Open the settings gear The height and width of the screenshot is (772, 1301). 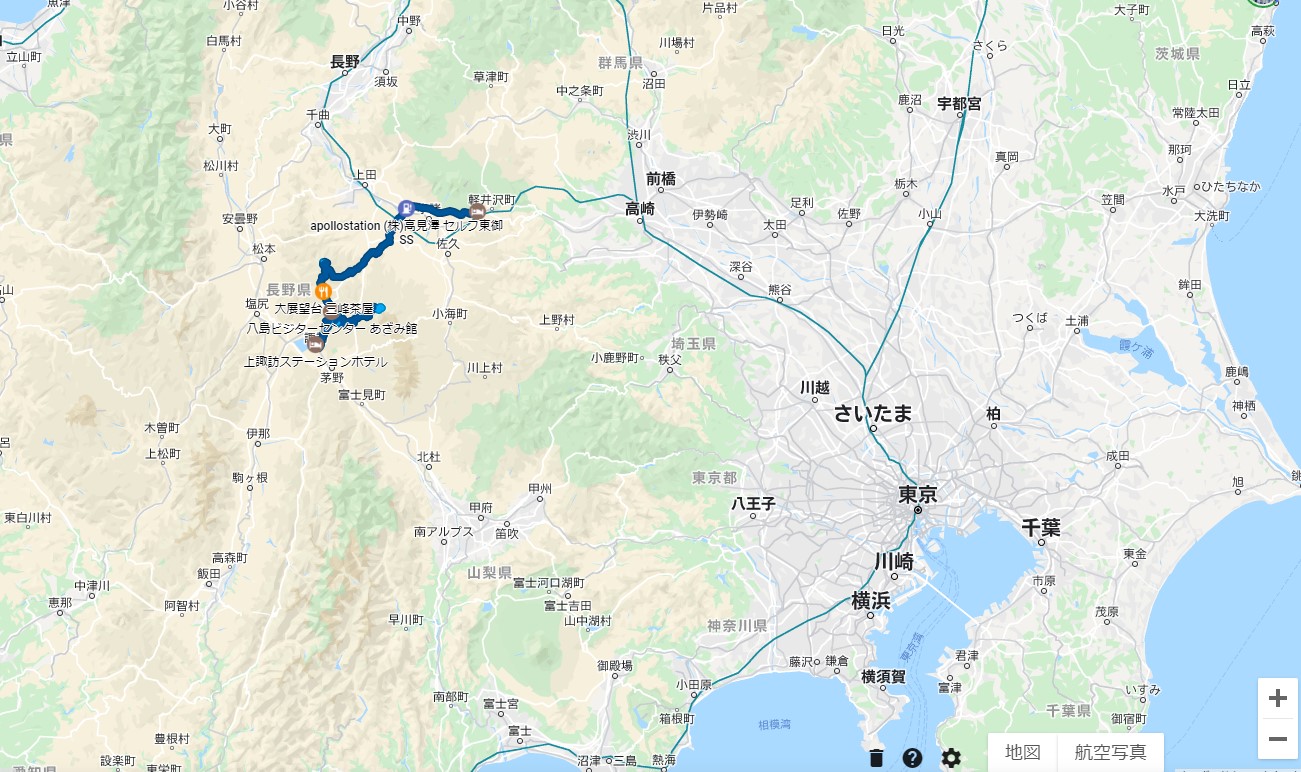tap(951, 757)
